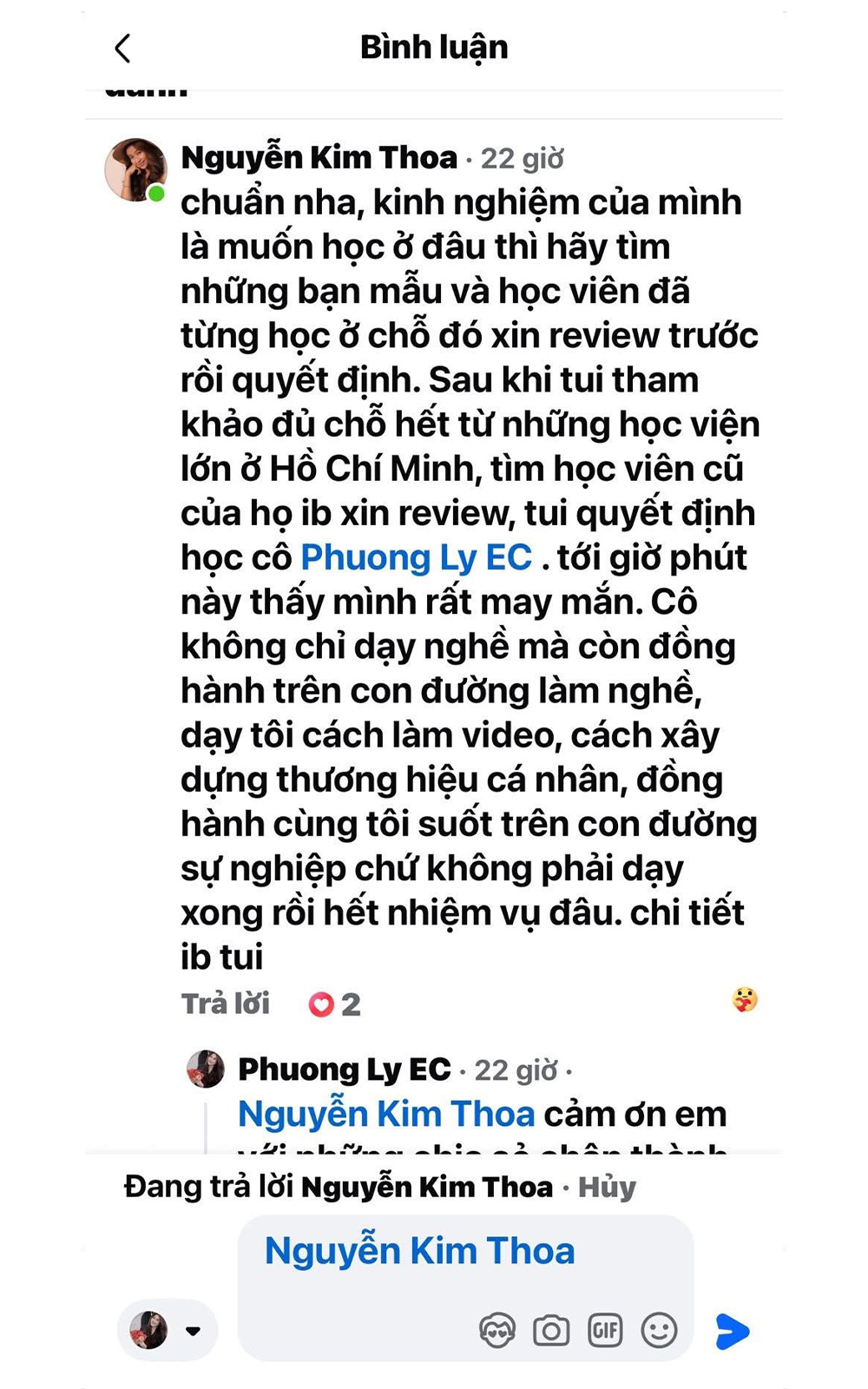Send the reply comment

(732, 1331)
